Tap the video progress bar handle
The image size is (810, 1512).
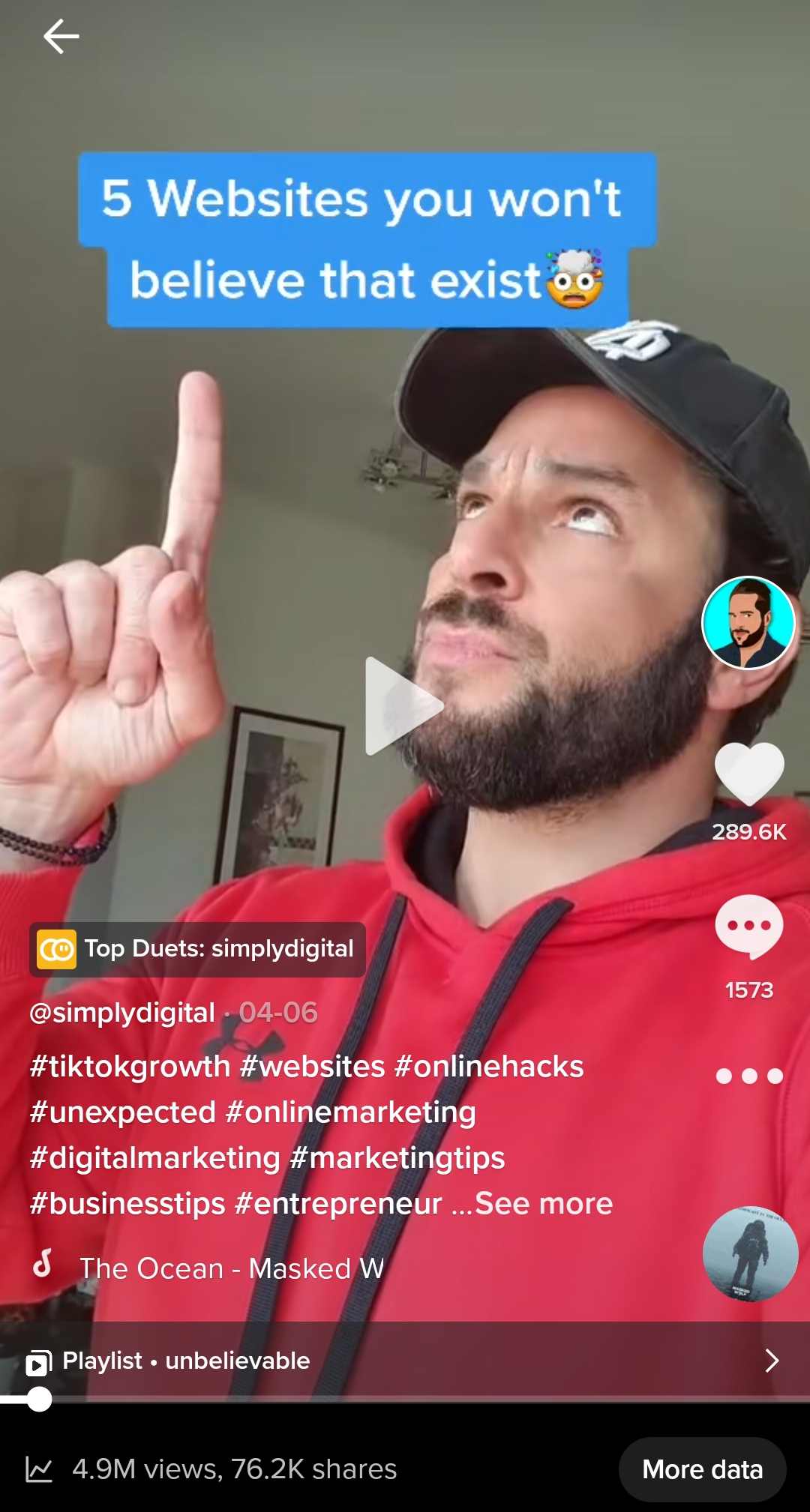(38, 1399)
